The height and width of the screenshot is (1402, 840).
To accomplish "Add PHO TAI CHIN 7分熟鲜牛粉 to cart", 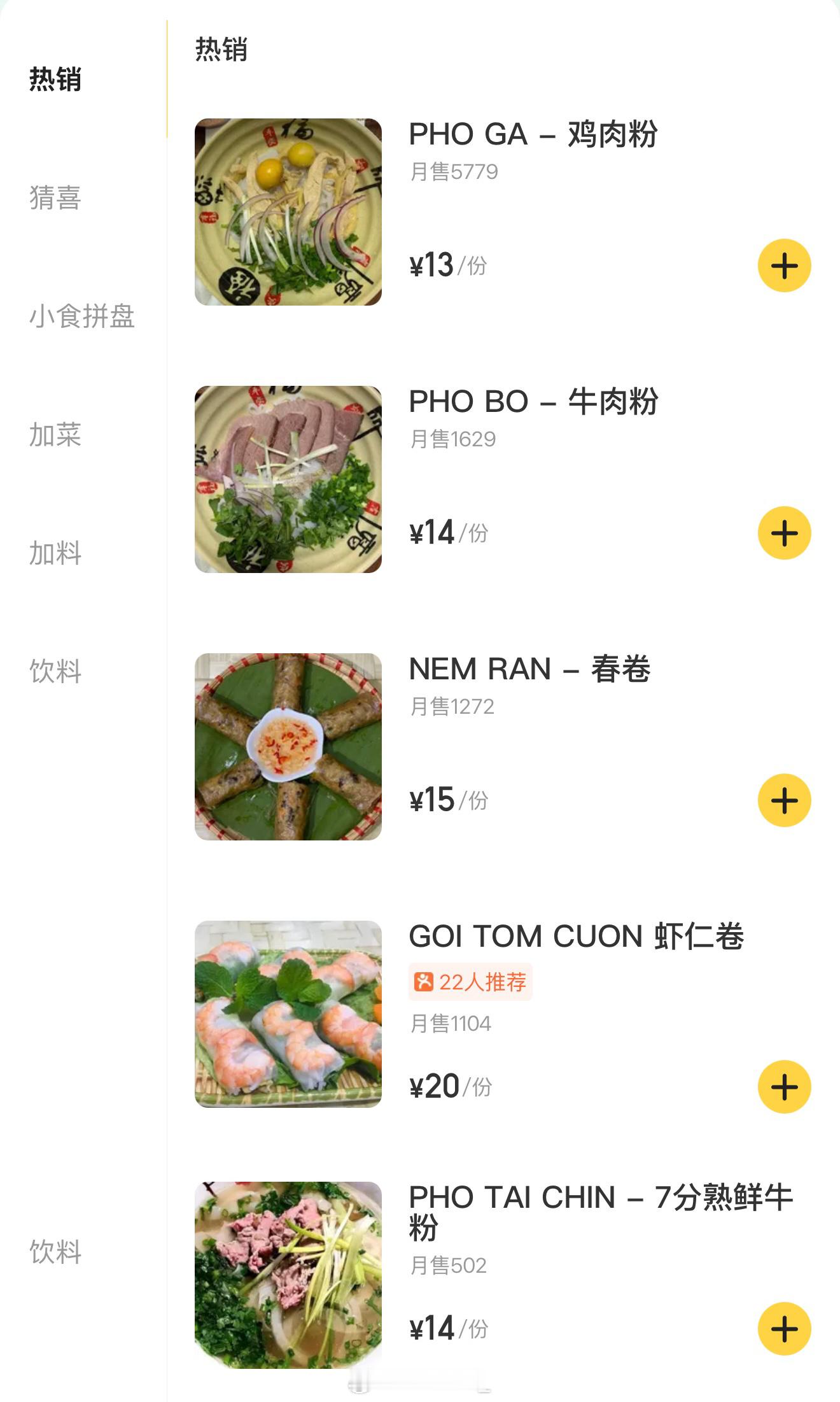I will click(x=784, y=1329).
